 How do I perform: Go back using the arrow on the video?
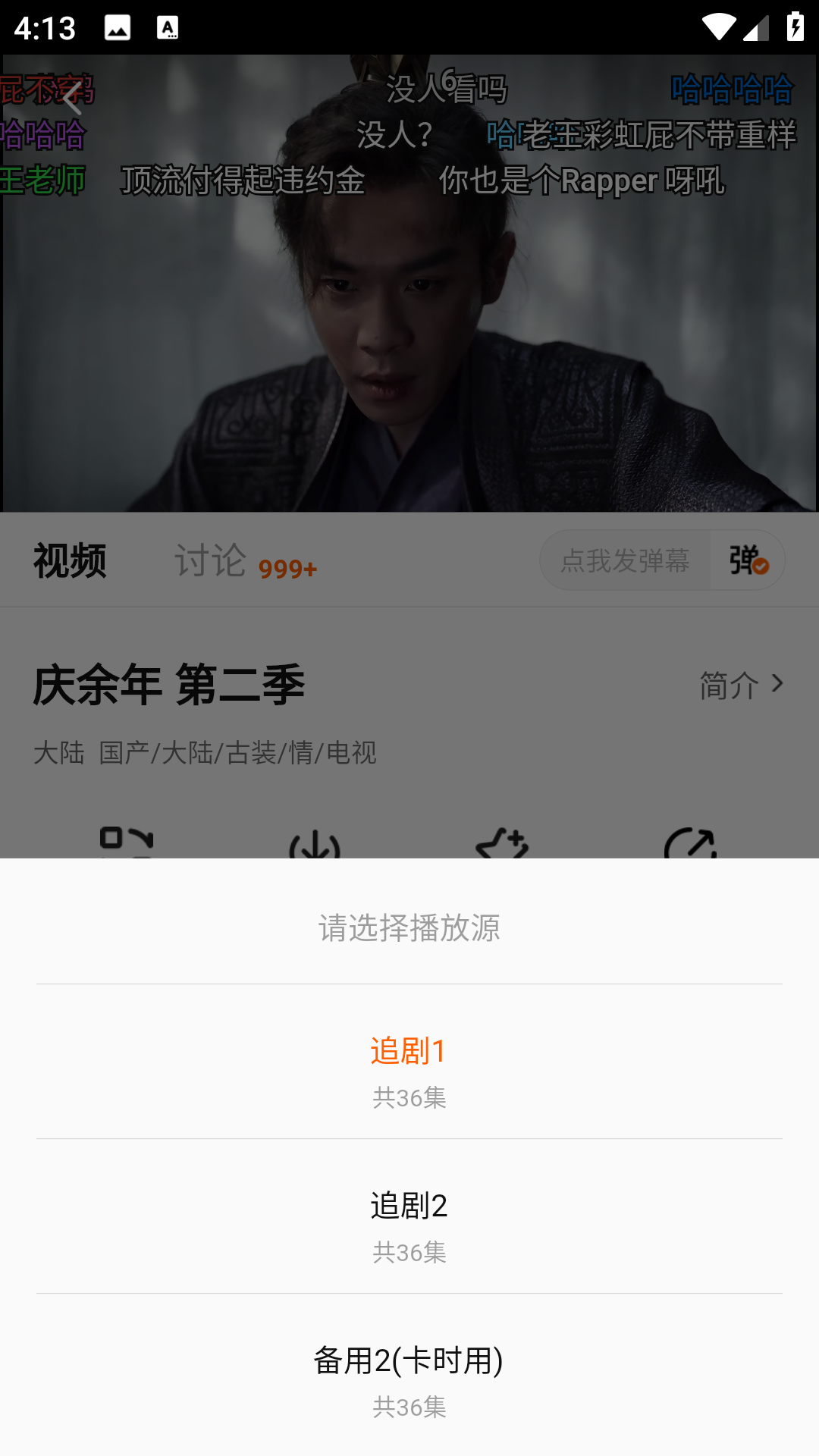(x=72, y=99)
